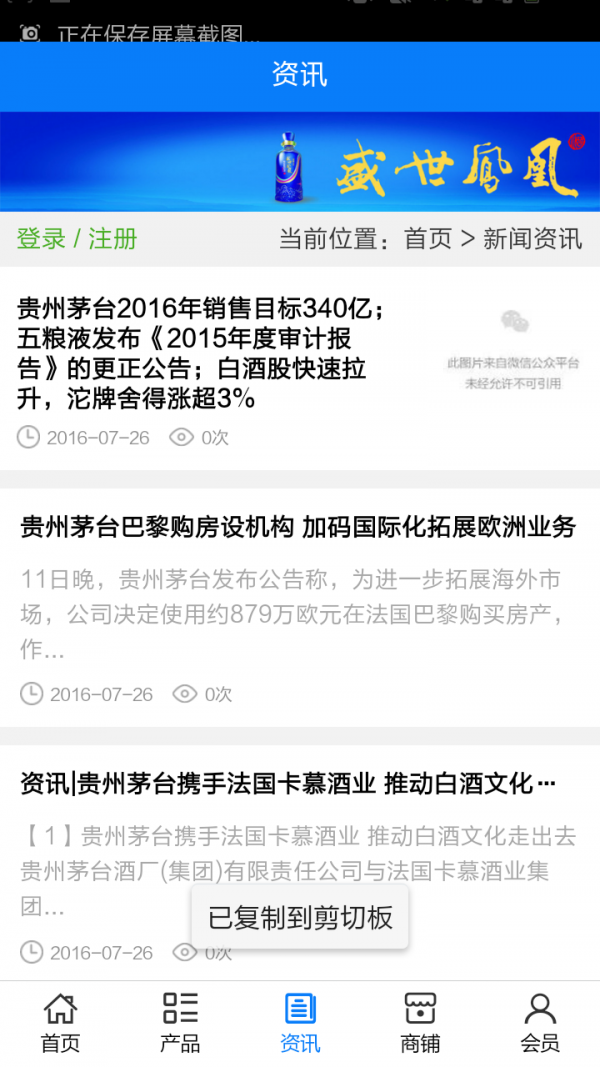Open the 登录 / 注册 link
Screen dimensions: 600x1067
point(77,239)
